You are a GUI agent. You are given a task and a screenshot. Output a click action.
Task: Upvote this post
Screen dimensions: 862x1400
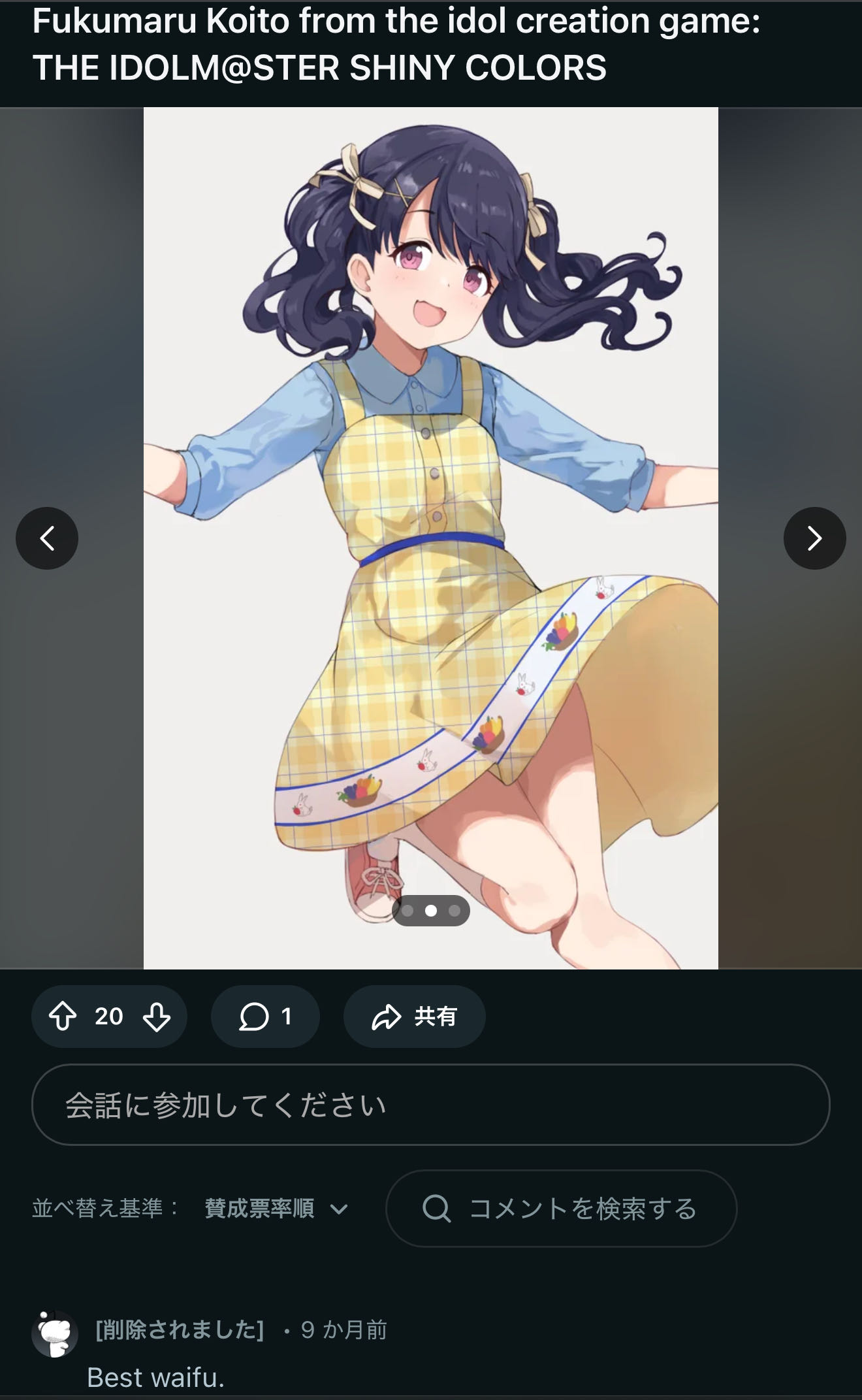(63, 1017)
